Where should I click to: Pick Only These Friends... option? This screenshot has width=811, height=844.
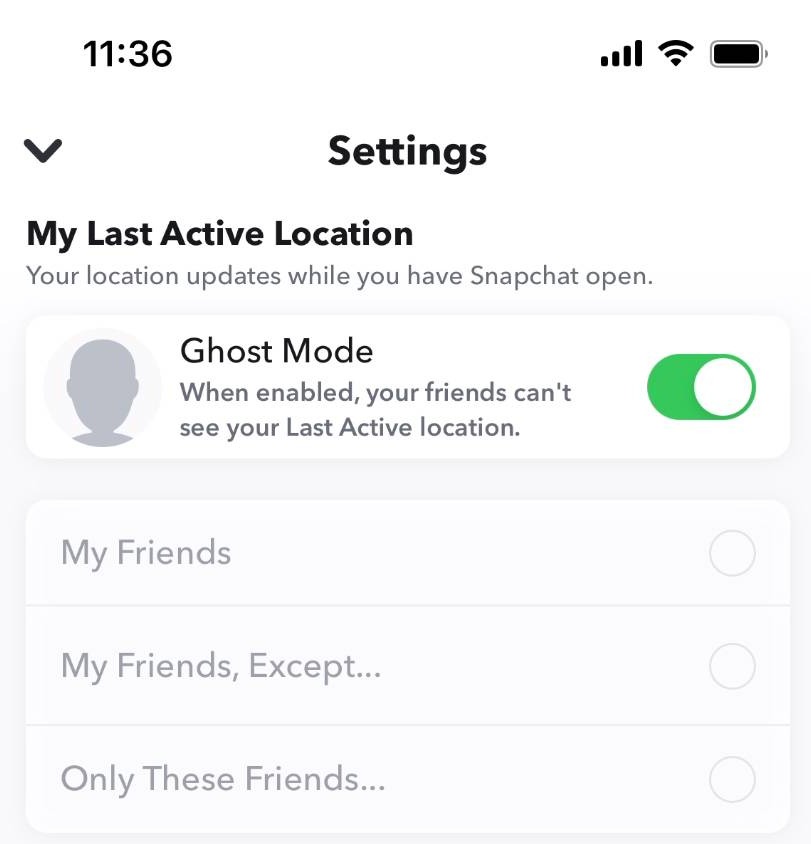pos(731,779)
